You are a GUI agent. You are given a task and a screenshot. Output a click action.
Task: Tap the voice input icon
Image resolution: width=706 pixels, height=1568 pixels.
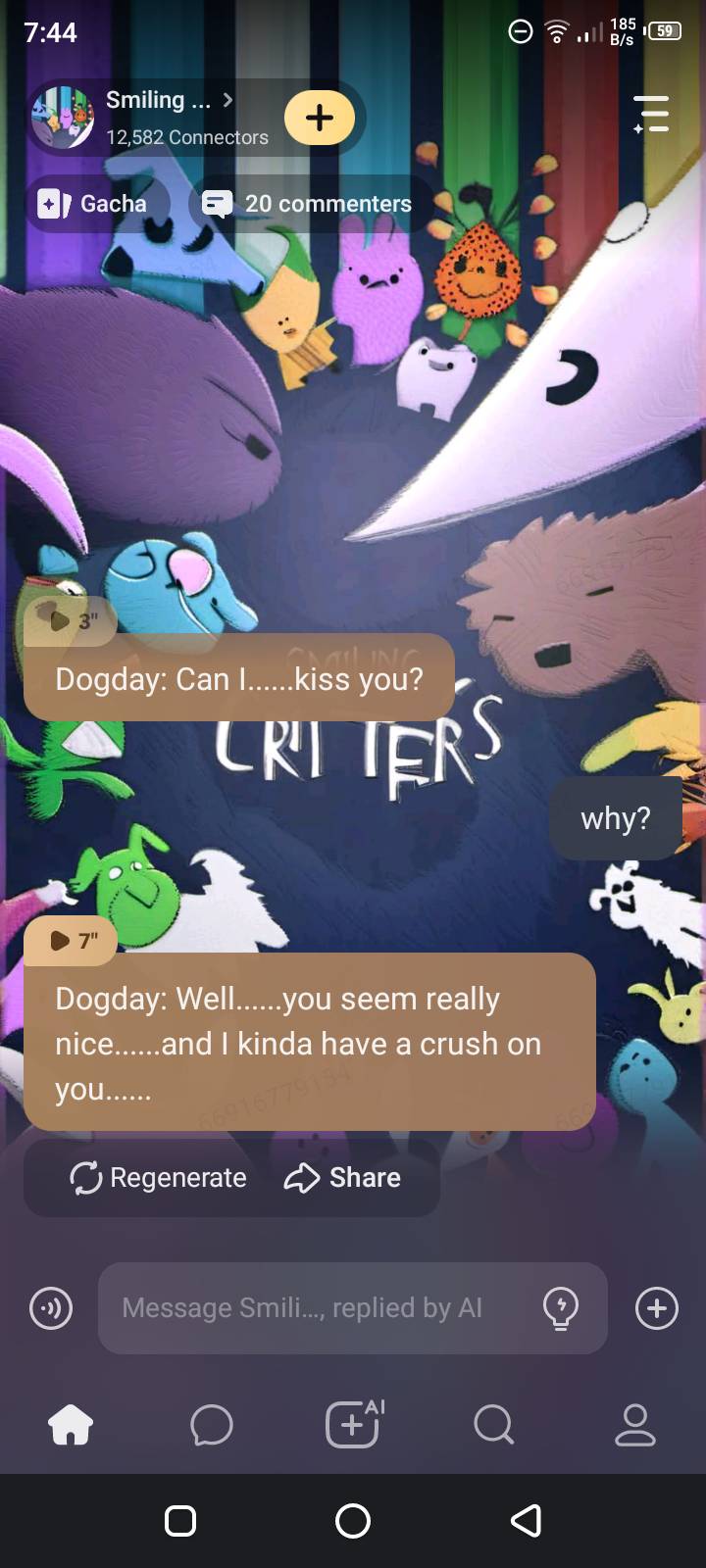tap(51, 1308)
